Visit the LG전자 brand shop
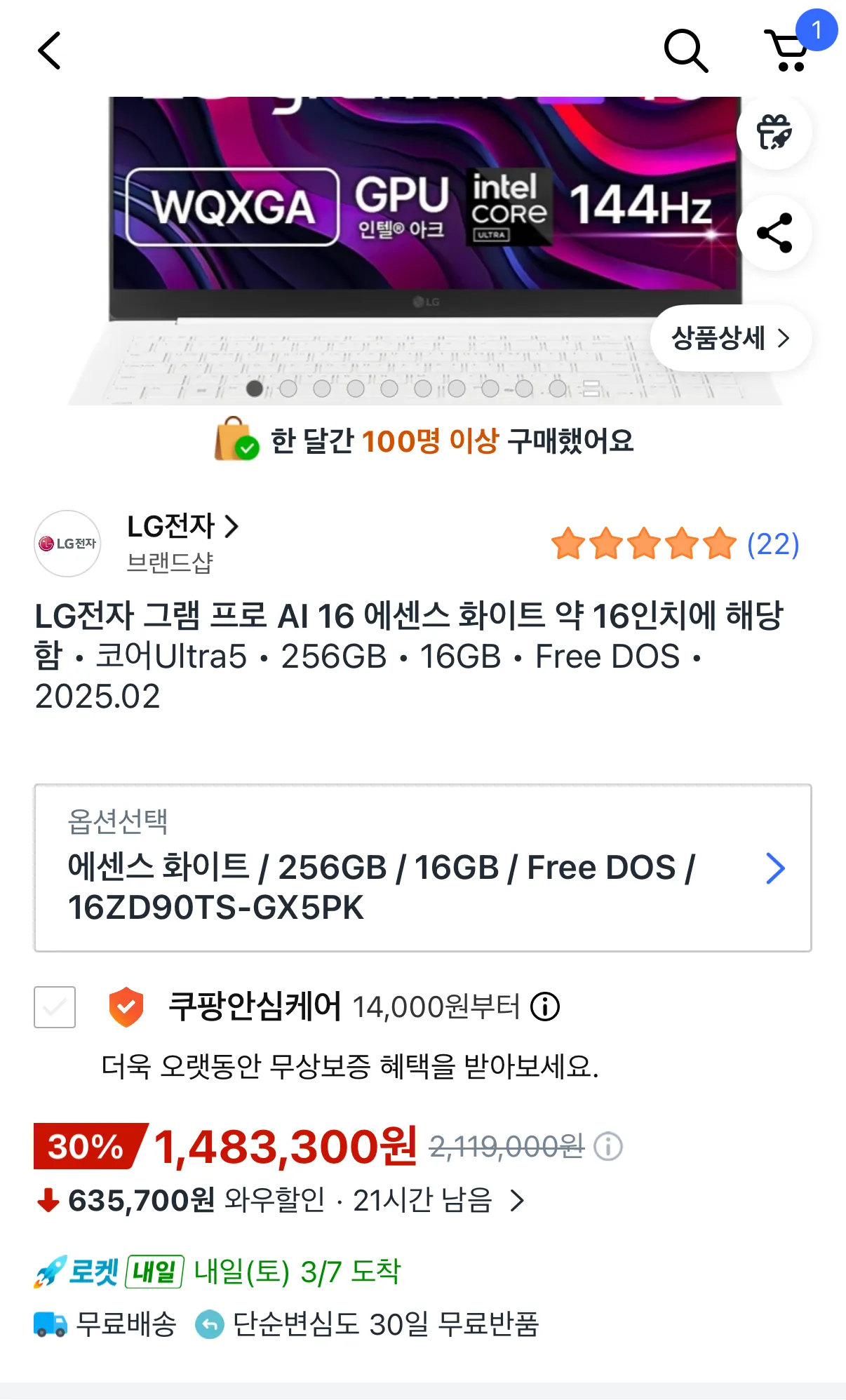The height and width of the screenshot is (1400, 846). (x=182, y=526)
